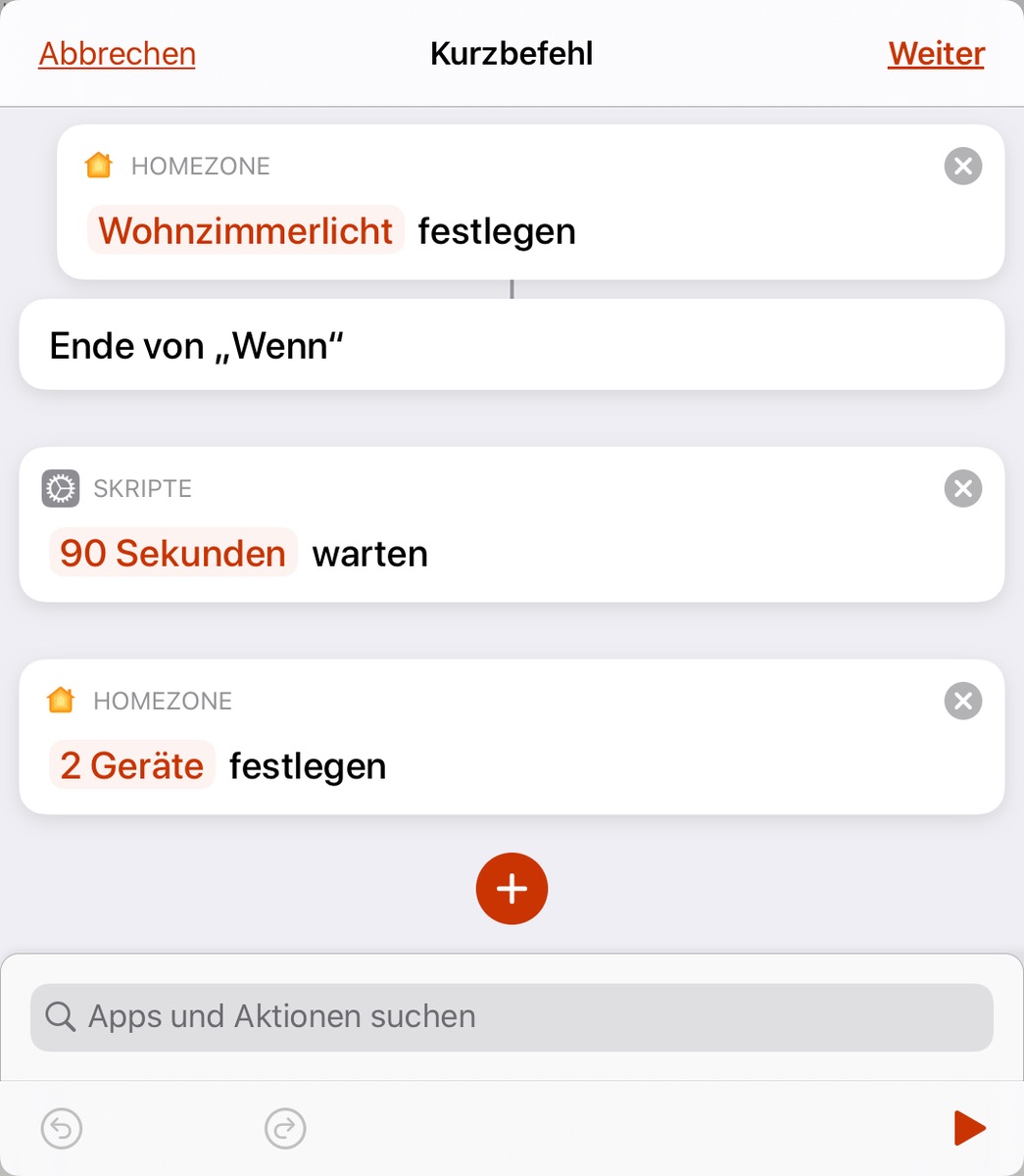Open the 2 Geräte device selection
Image resolution: width=1024 pixels, height=1176 pixels.
(x=131, y=765)
